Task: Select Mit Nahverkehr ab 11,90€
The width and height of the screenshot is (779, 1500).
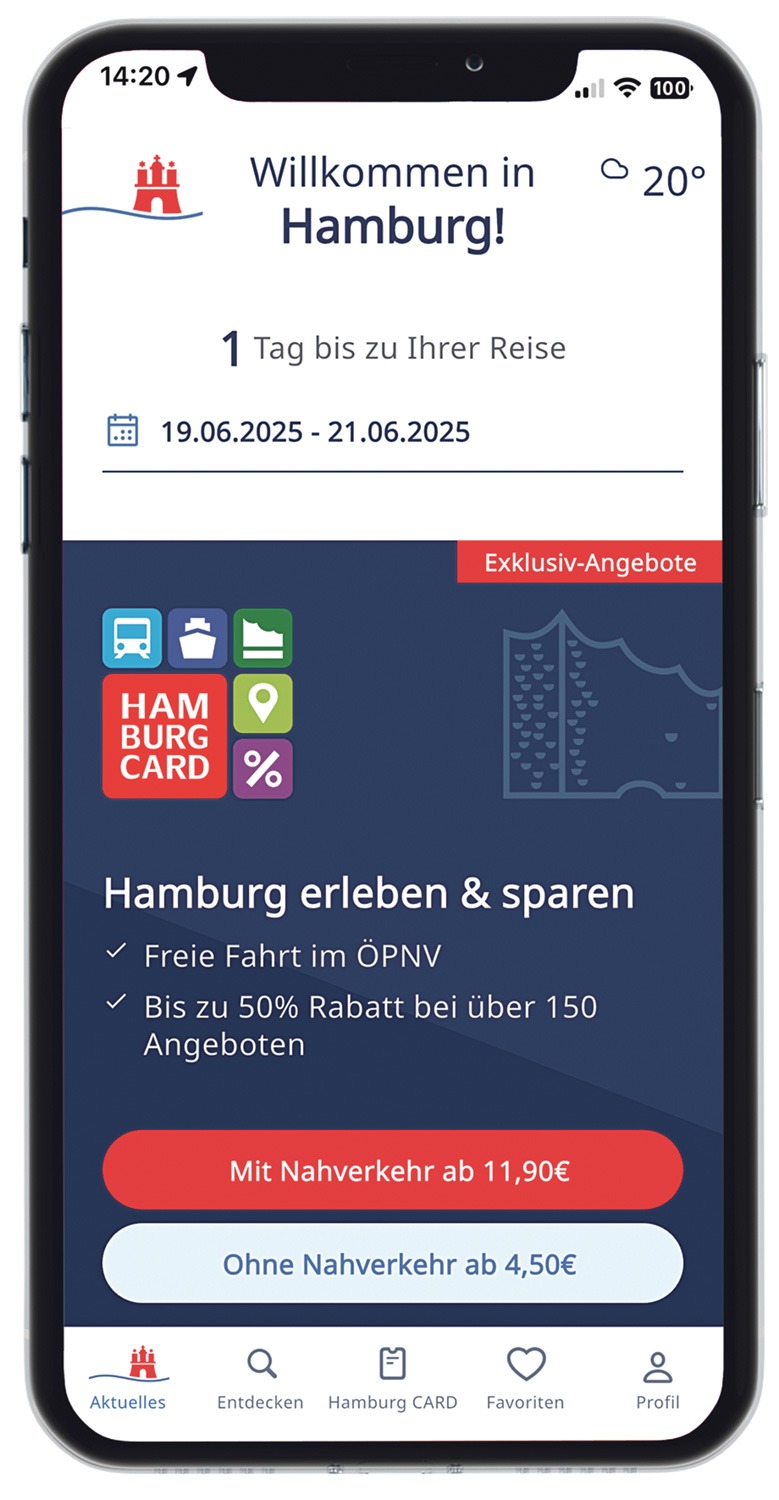Action: coord(392,1171)
